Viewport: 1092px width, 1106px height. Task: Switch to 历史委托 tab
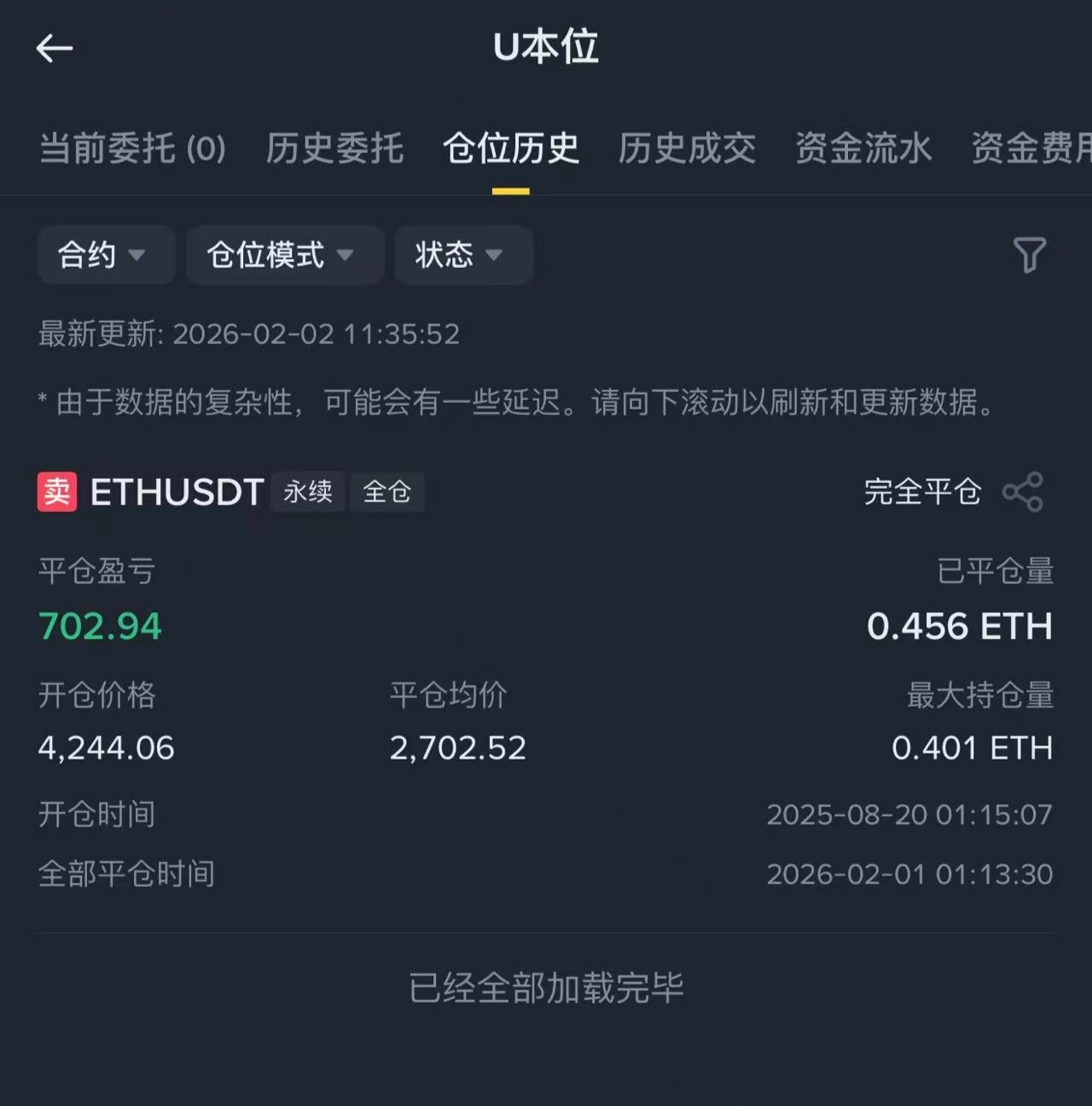334,148
